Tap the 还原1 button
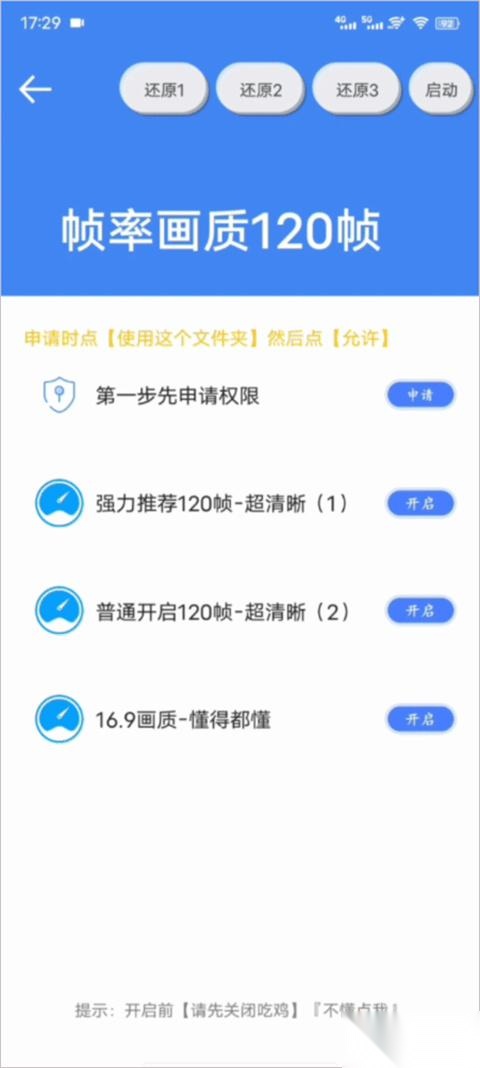This screenshot has height=1068, width=480. 163,89
